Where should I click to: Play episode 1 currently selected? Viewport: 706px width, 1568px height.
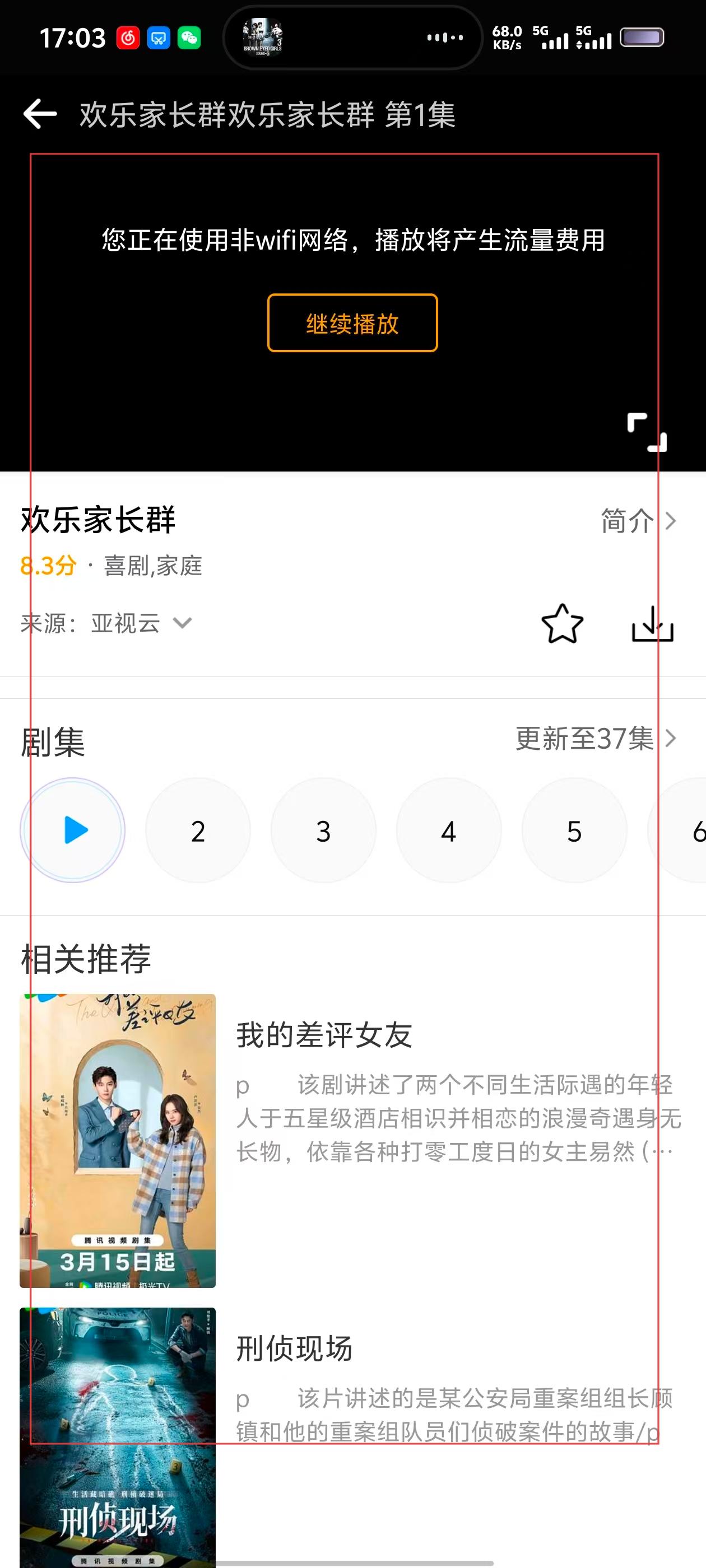click(x=73, y=830)
